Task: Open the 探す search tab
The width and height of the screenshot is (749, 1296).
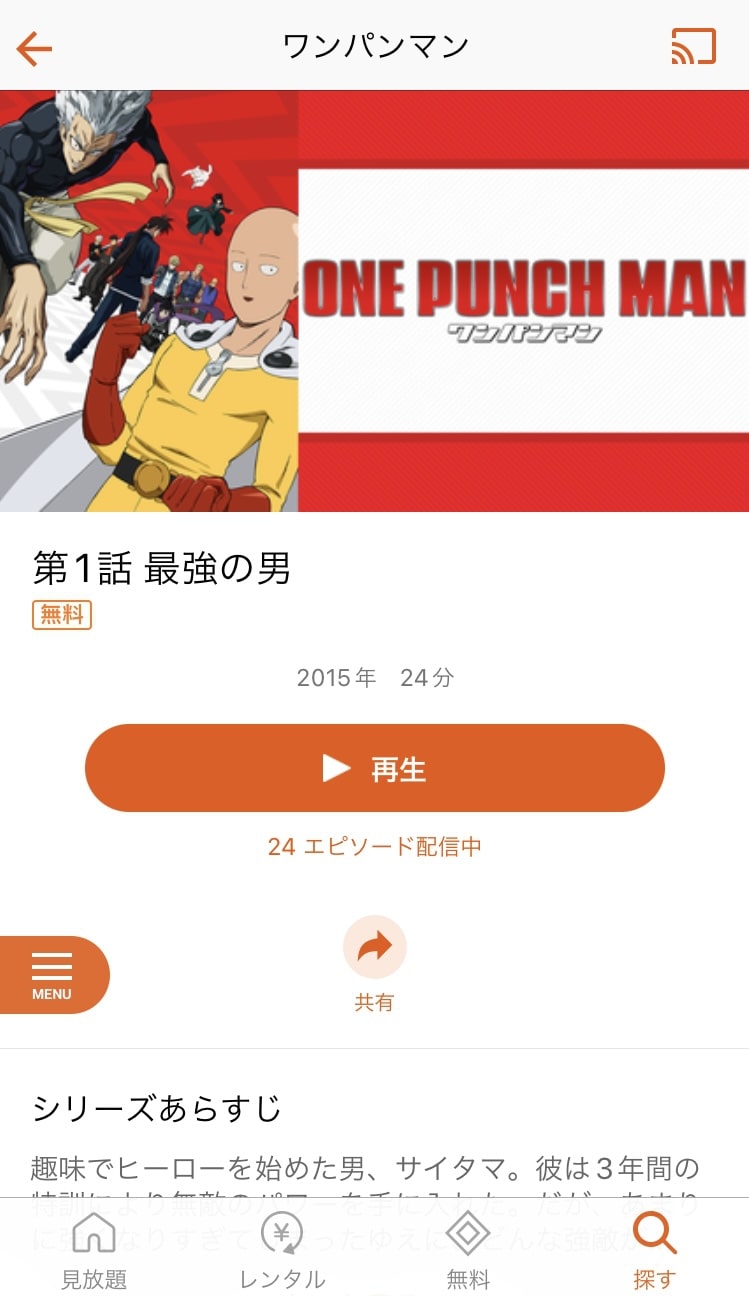Action: pyautogui.click(x=655, y=1250)
